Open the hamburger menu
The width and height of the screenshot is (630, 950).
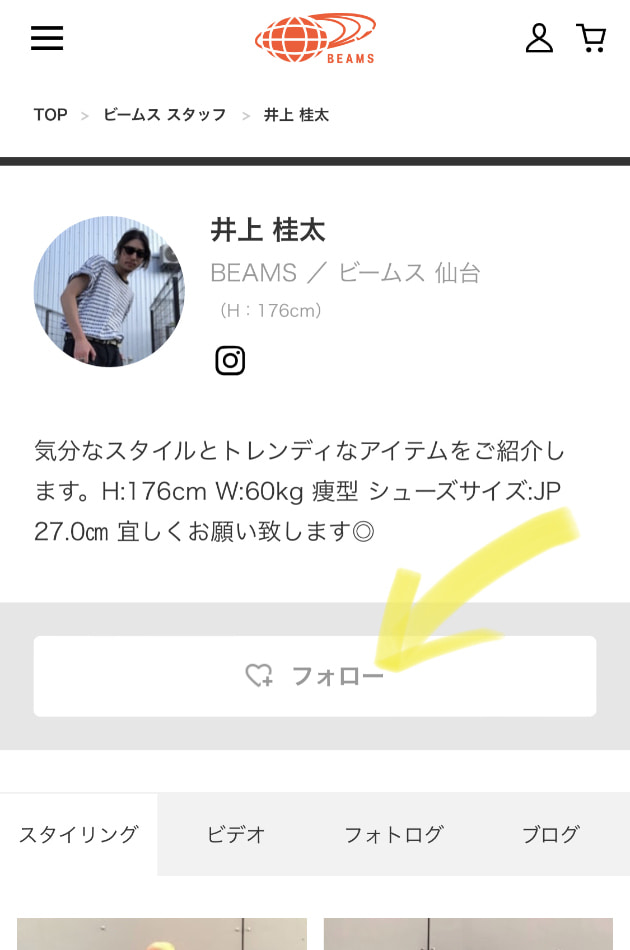(x=47, y=38)
